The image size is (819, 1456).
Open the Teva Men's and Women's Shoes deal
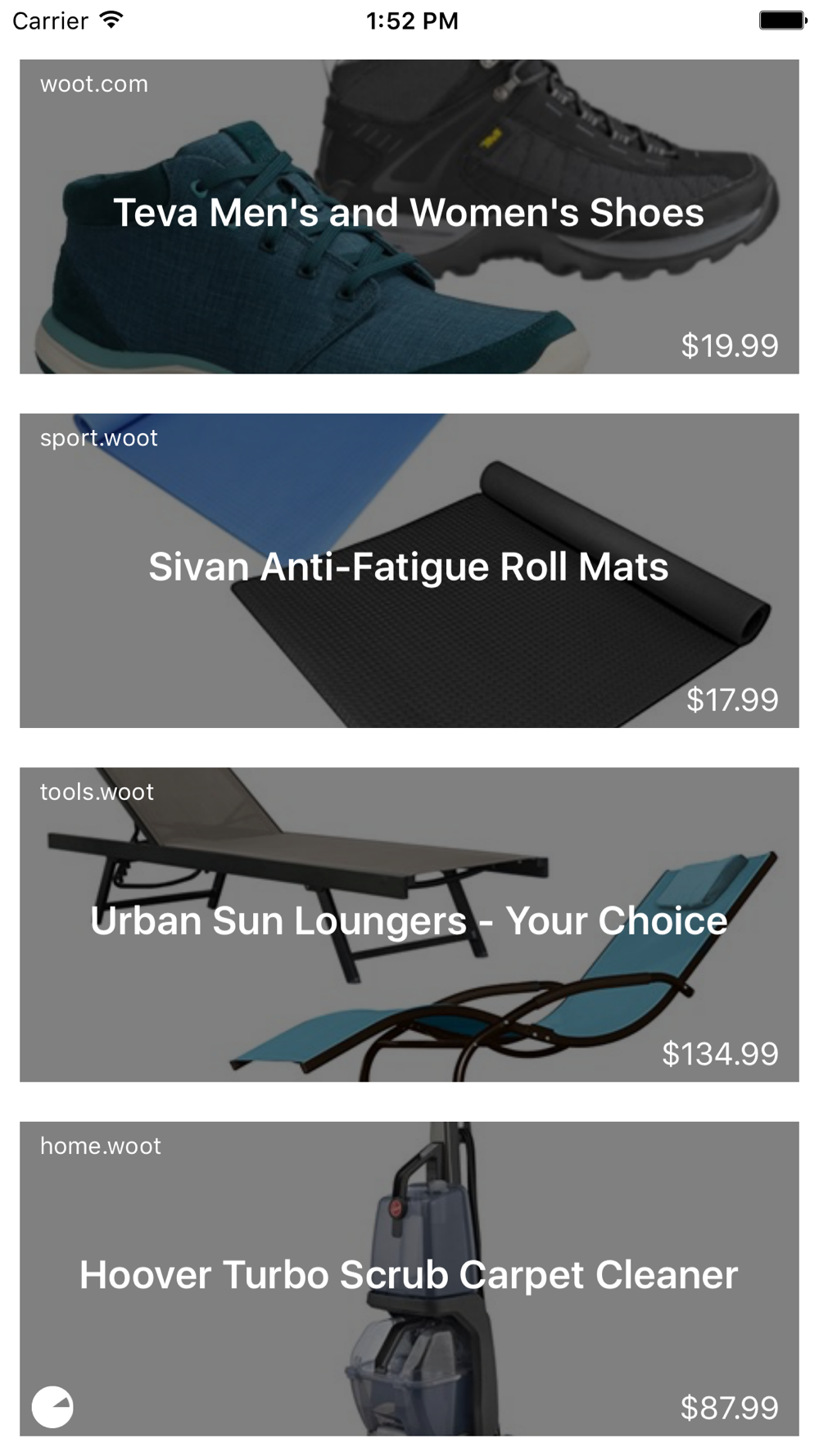pos(409,216)
